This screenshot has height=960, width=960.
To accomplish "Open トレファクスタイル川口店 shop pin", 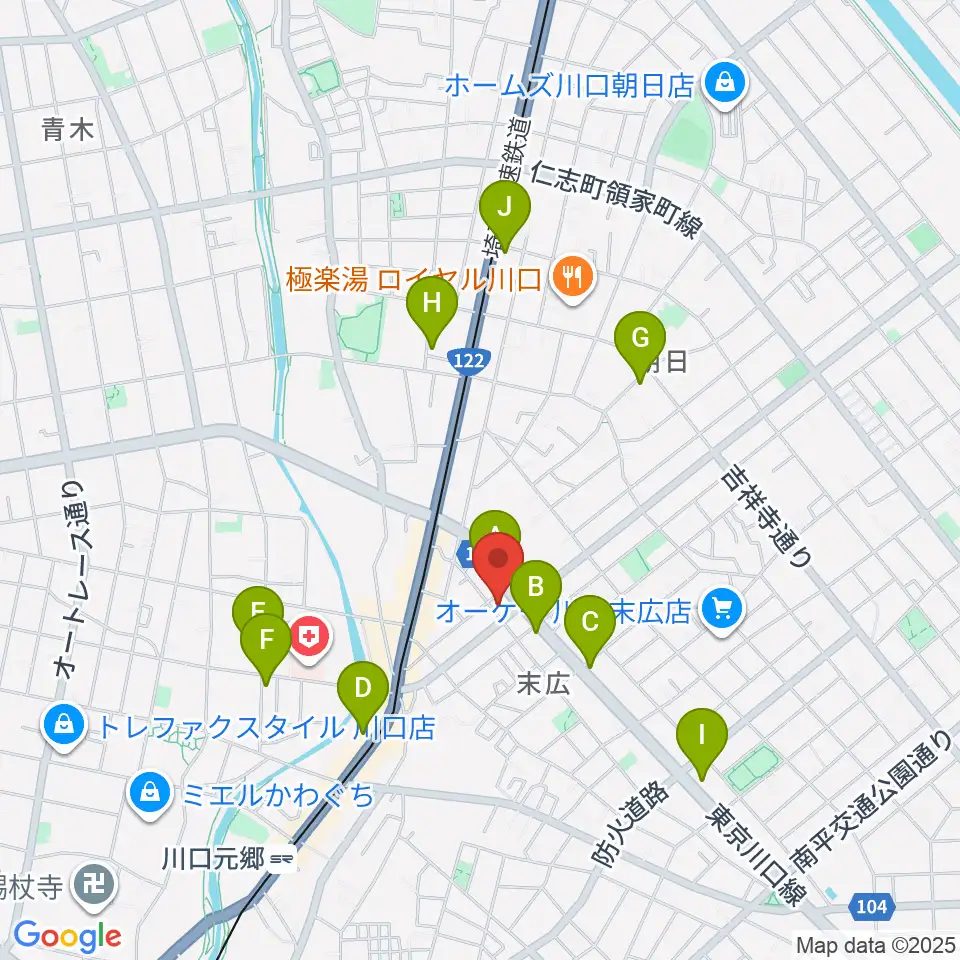I will click(64, 727).
